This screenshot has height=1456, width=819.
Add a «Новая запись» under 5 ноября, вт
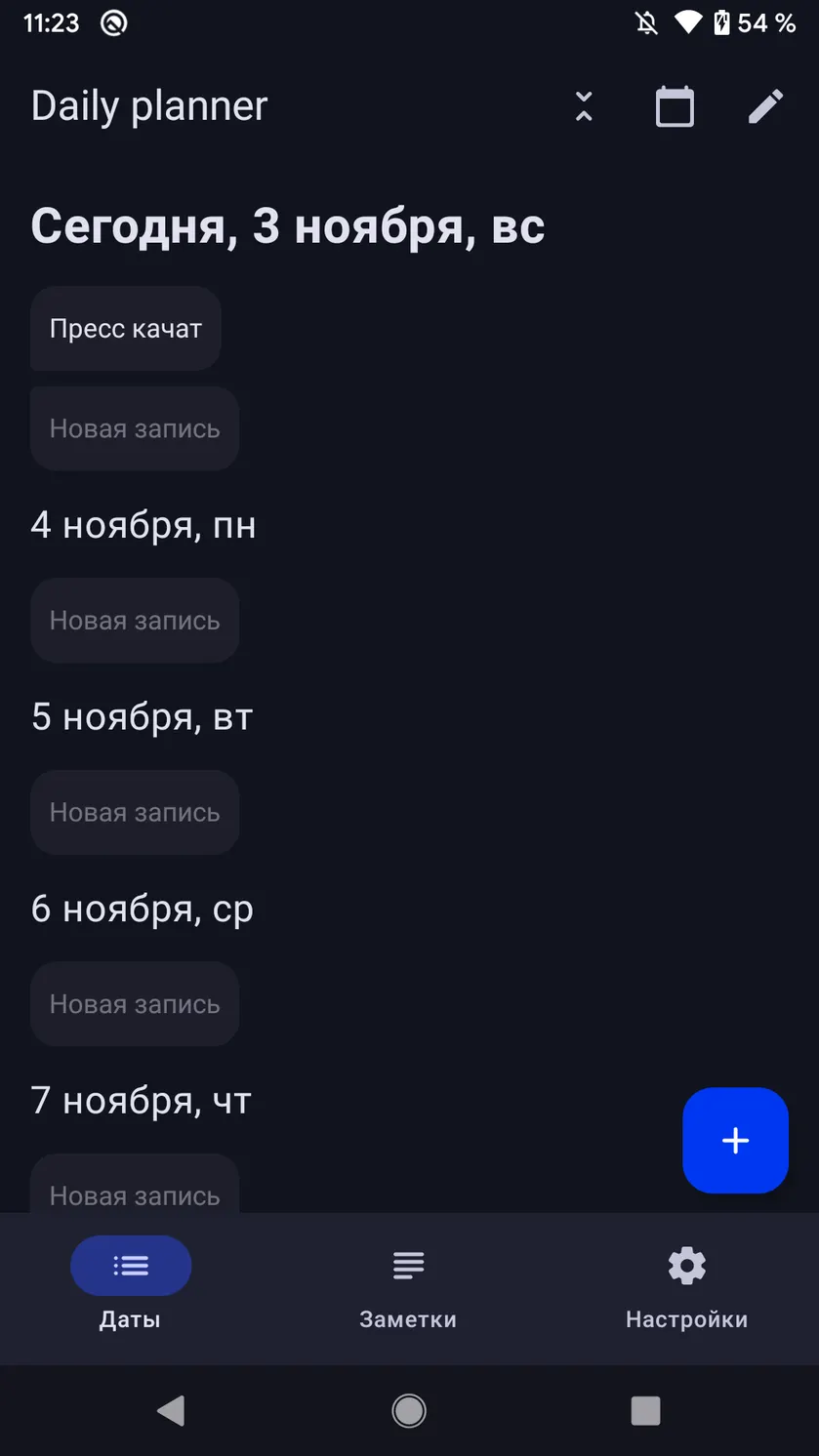click(135, 813)
